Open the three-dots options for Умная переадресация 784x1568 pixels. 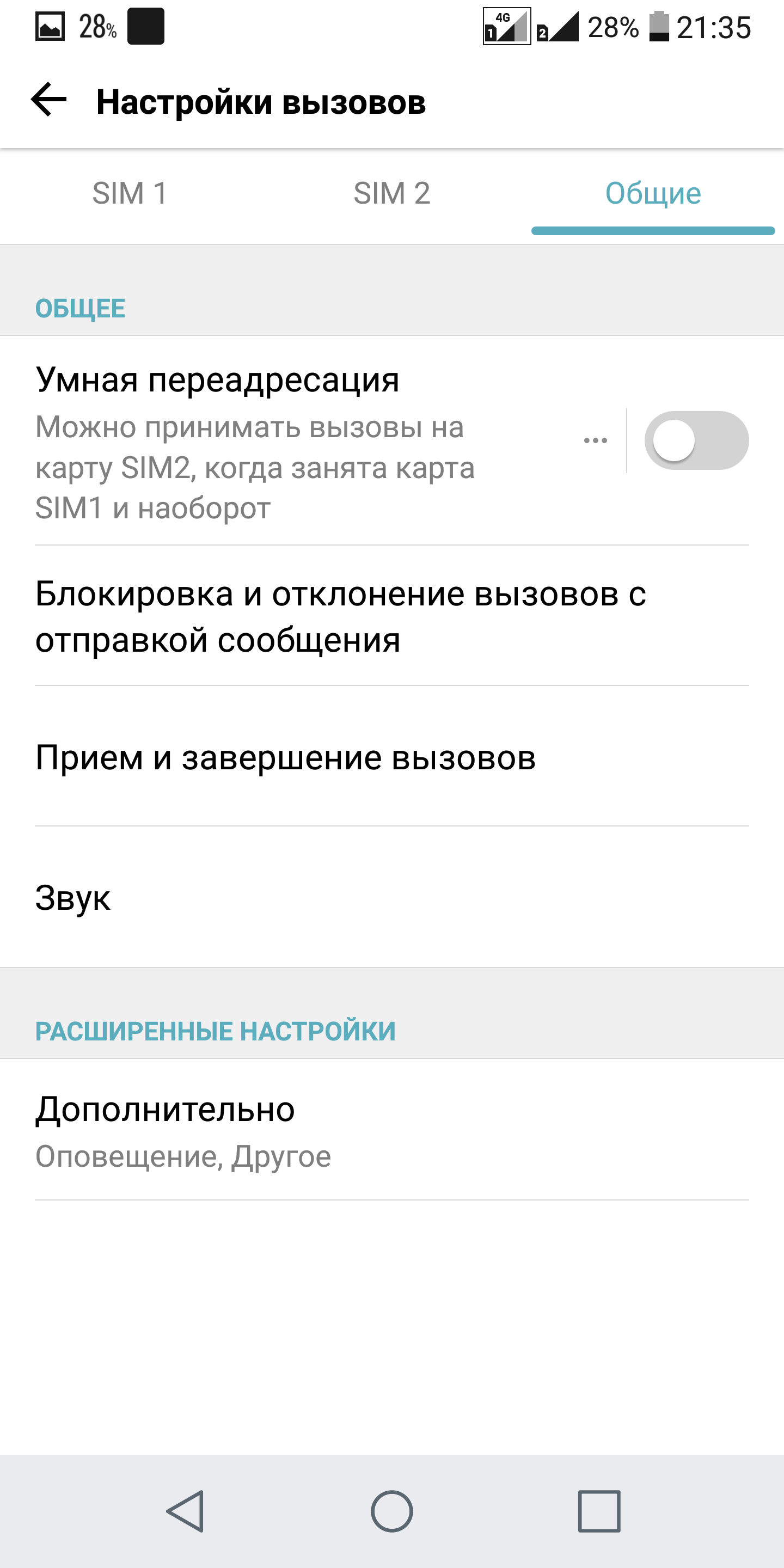(x=595, y=440)
